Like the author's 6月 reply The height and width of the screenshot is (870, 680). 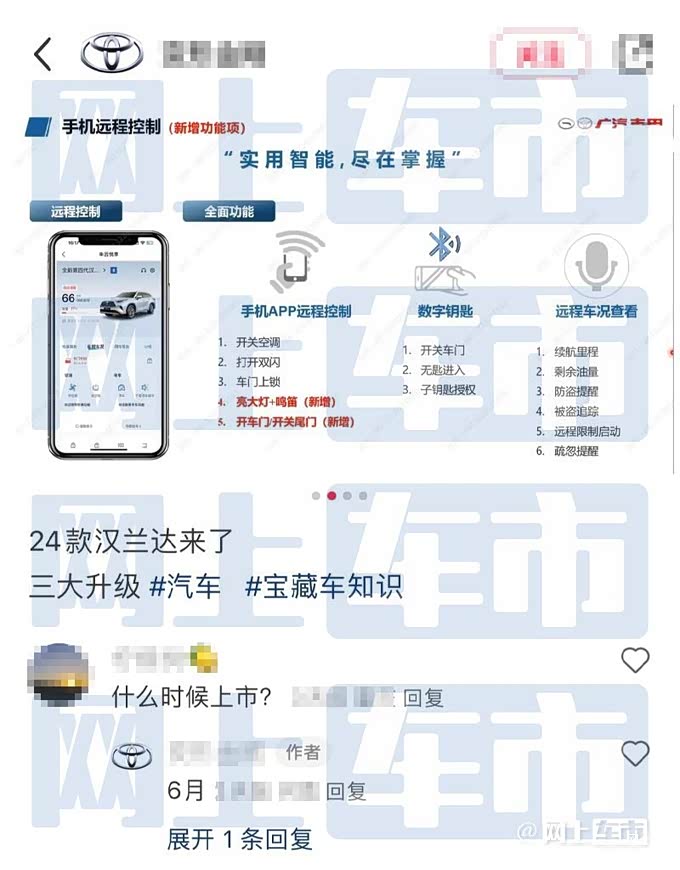pos(635,753)
